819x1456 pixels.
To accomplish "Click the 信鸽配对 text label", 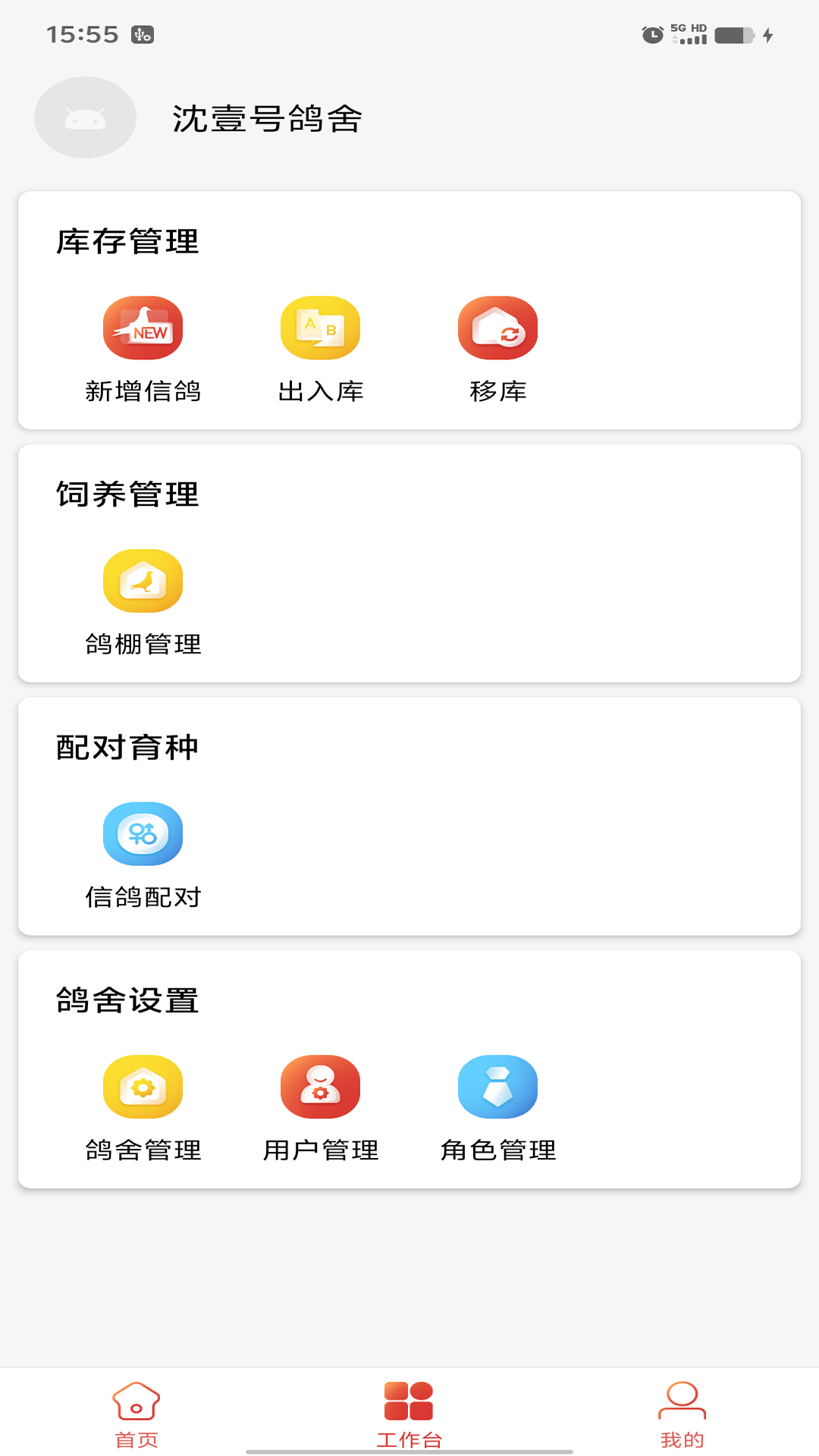I will 143,897.
